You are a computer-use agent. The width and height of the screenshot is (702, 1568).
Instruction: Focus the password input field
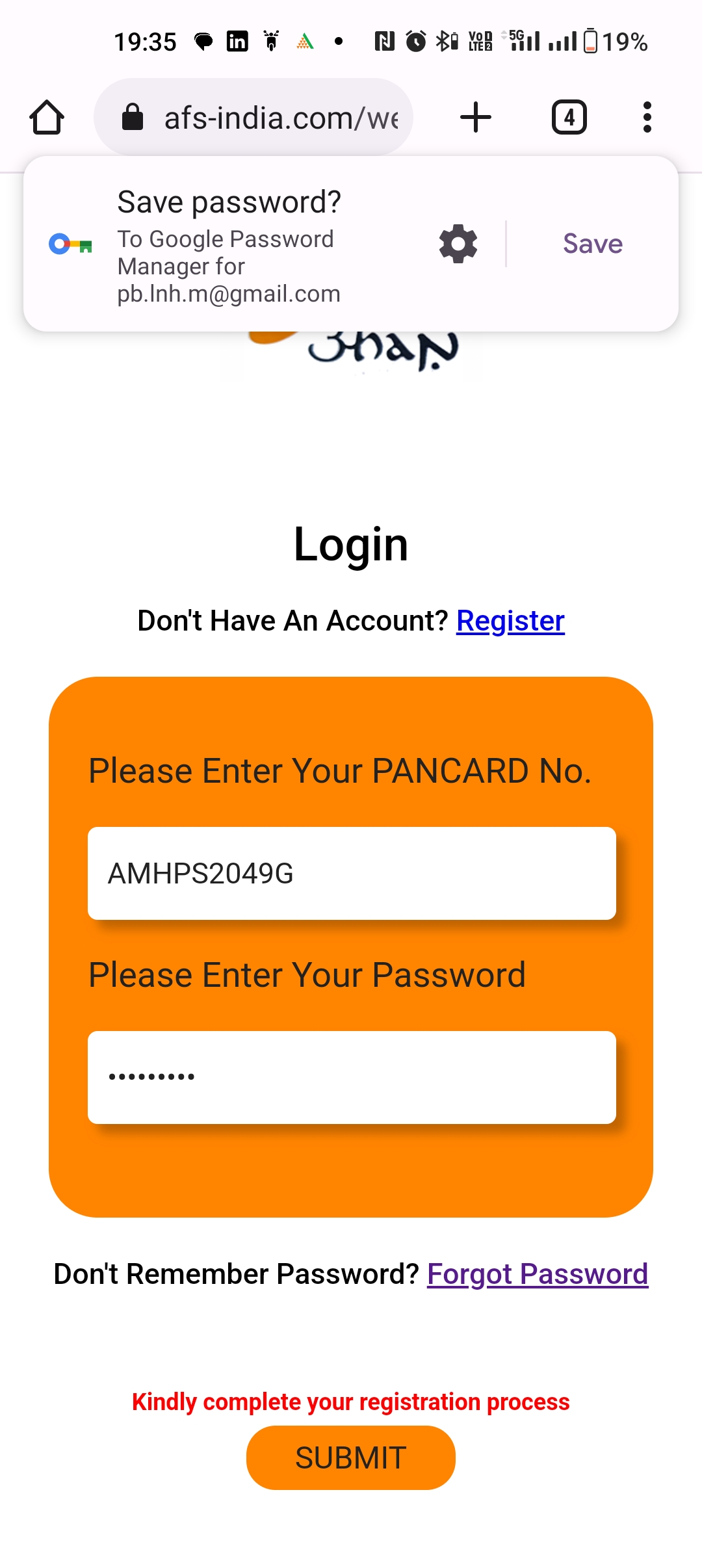point(352,1077)
